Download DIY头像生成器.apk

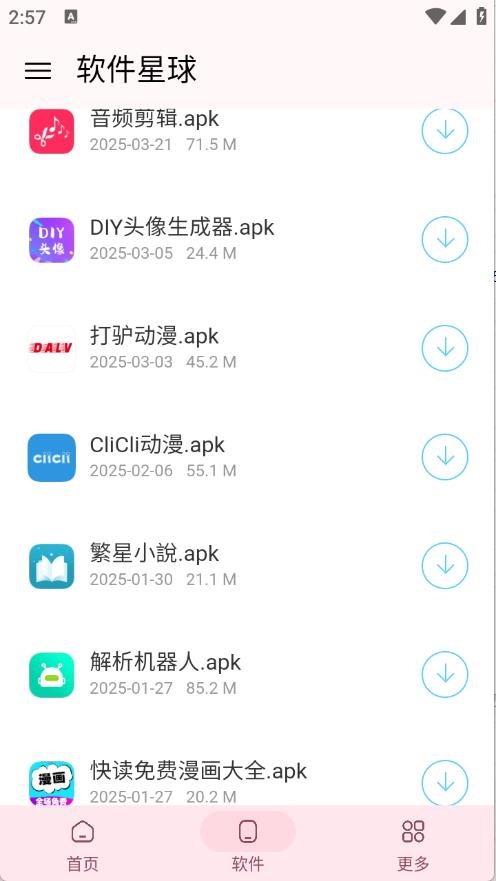tap(444, 239)
